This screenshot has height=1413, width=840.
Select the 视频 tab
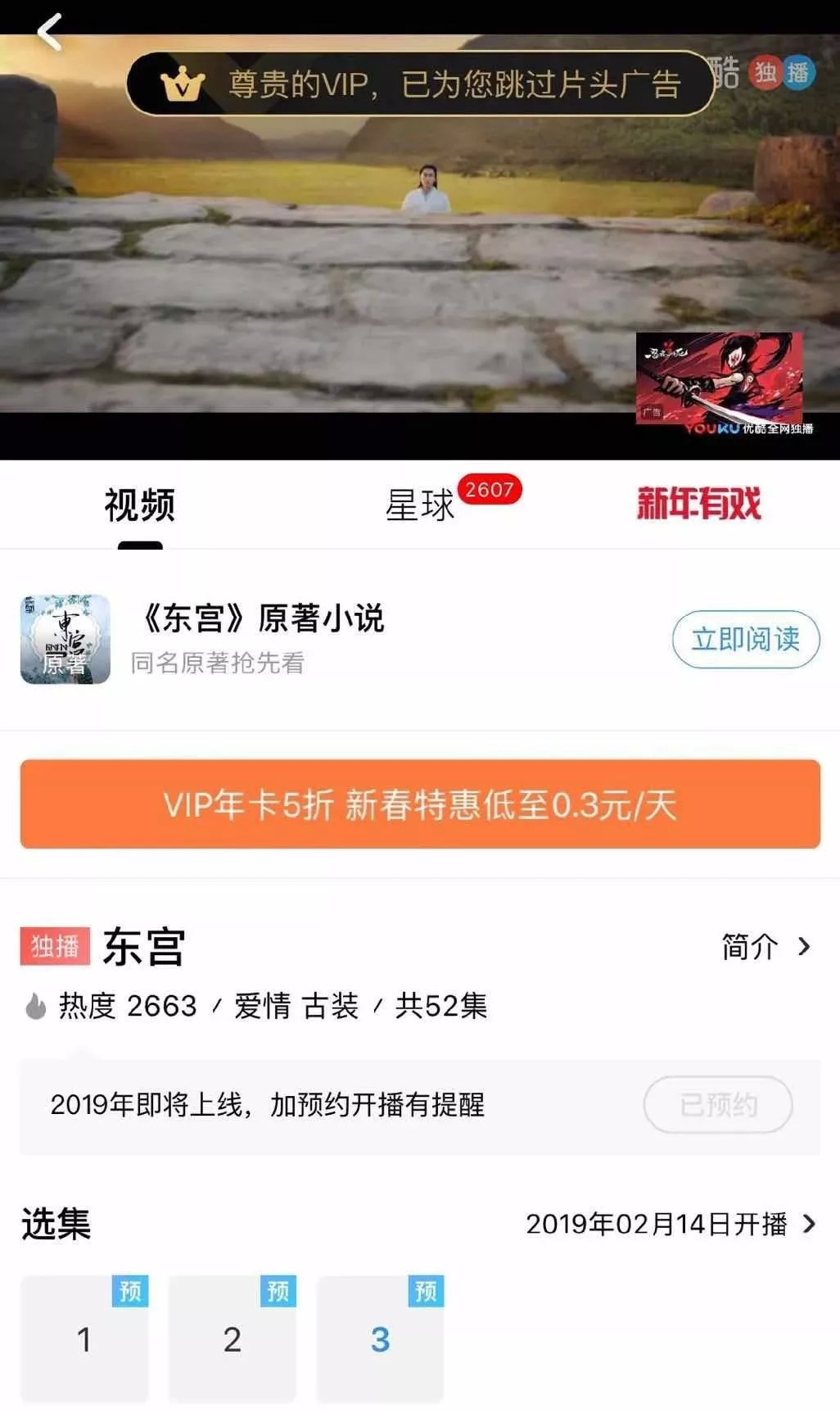[139, 505]
